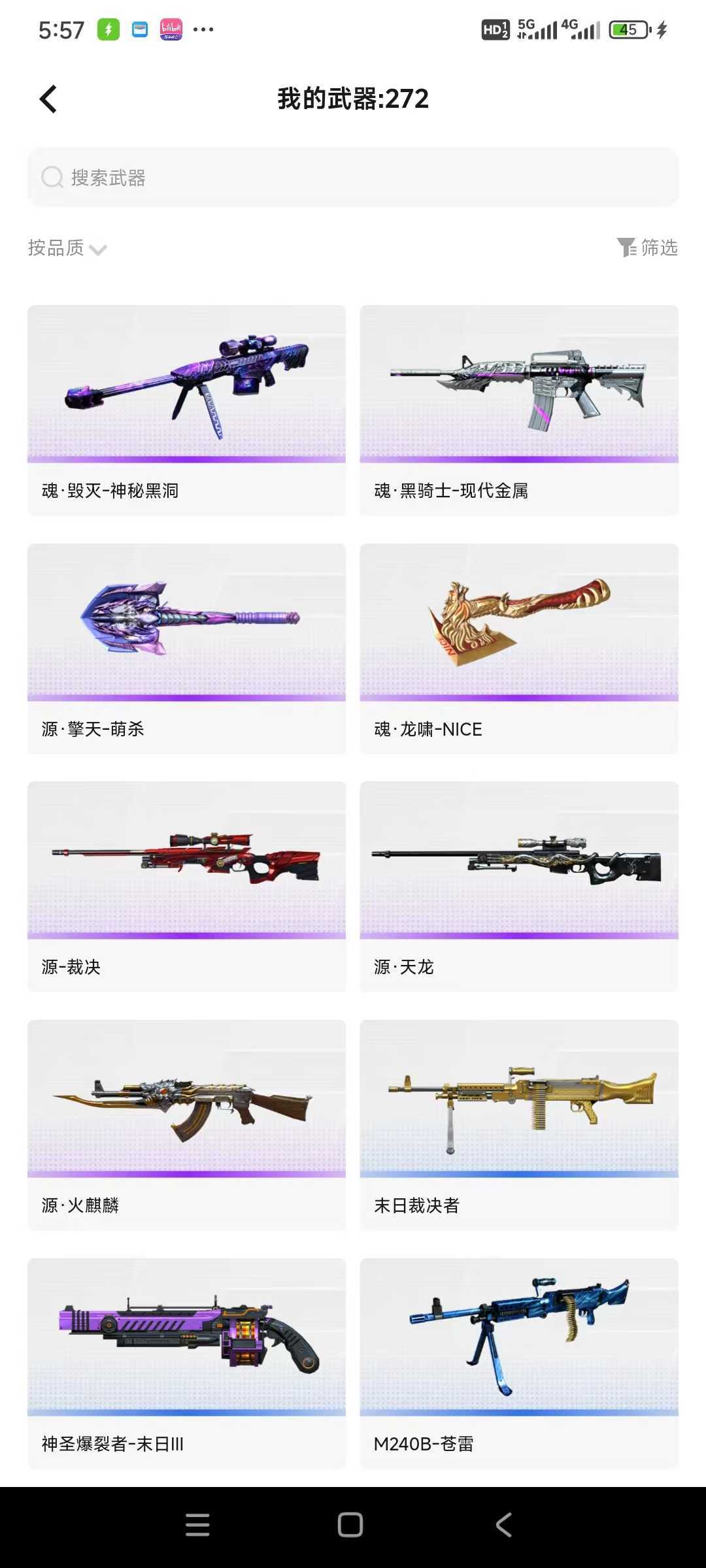Select the 源-裁决 sniper rifle
Screen dimensions: 706x1568
(x=186, y=886)
